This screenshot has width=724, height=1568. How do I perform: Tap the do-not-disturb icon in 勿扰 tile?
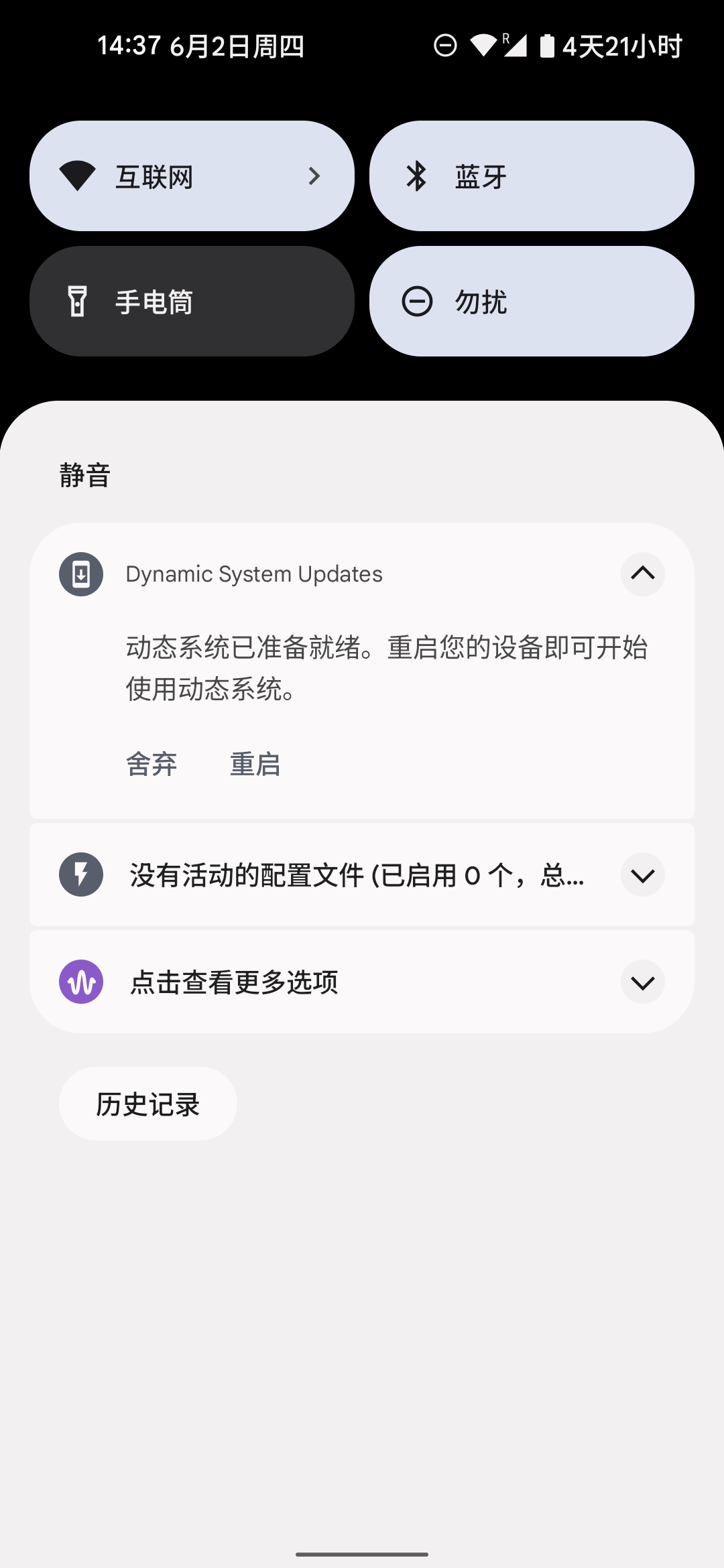click(417, 302)
